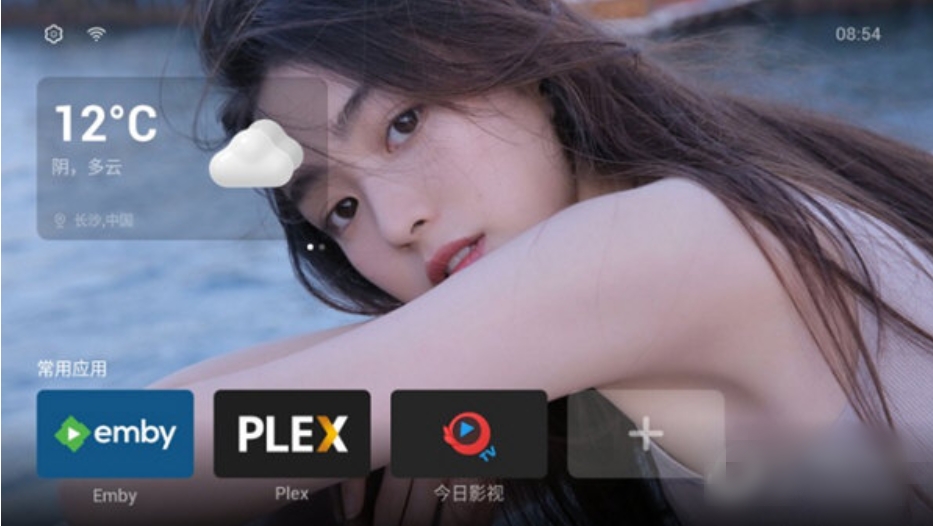The width and height of the screenshot is (933, 526).
Task: Open the 12°C weather card
Action: 181,158
